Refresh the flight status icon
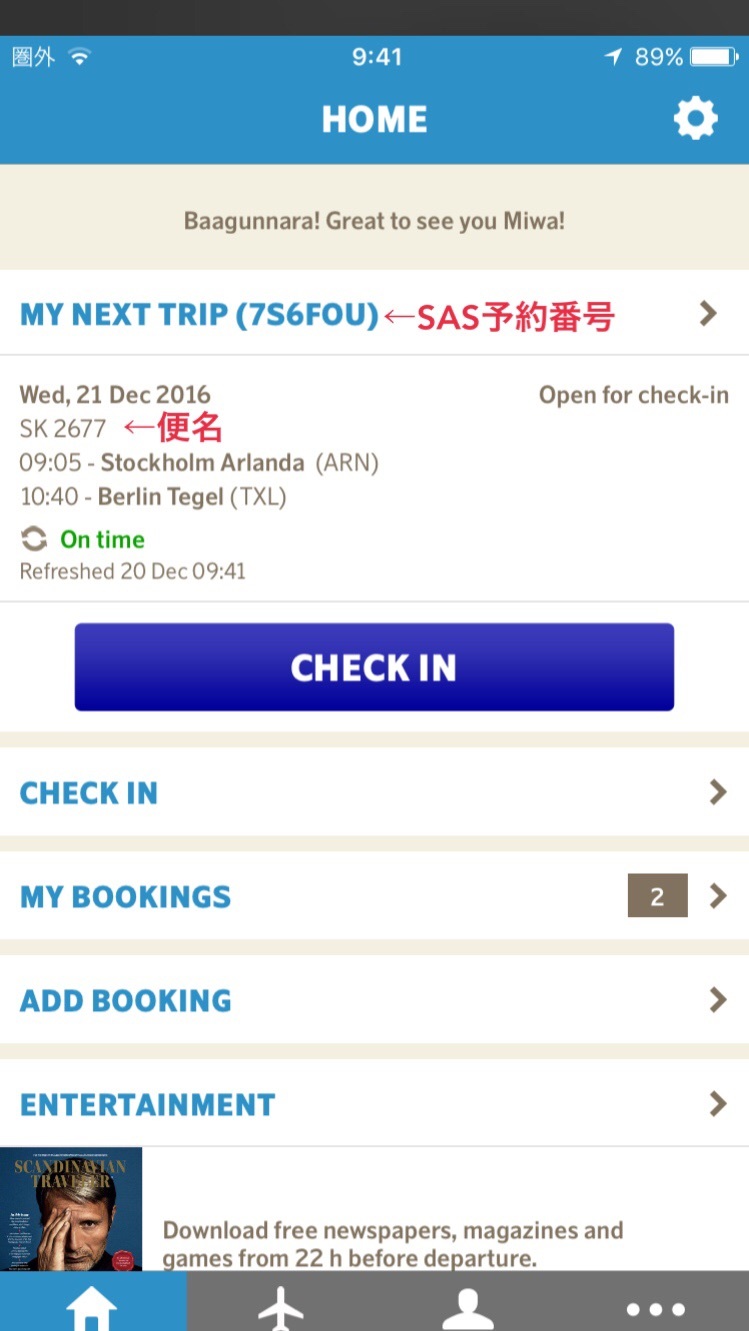 pyautogui.click(x=34, y=540)
